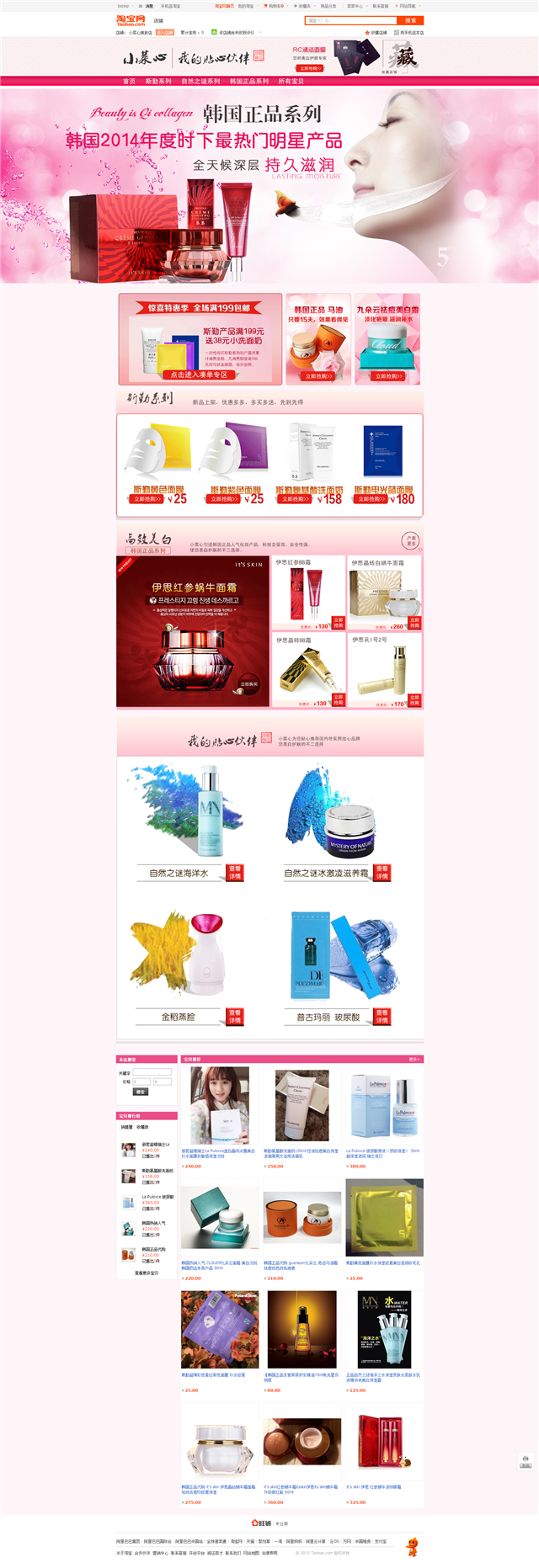This screenshot has height=1568, width=539.
Task: Tap 点击进入凑单专区 button
Action: click(199, 375)
